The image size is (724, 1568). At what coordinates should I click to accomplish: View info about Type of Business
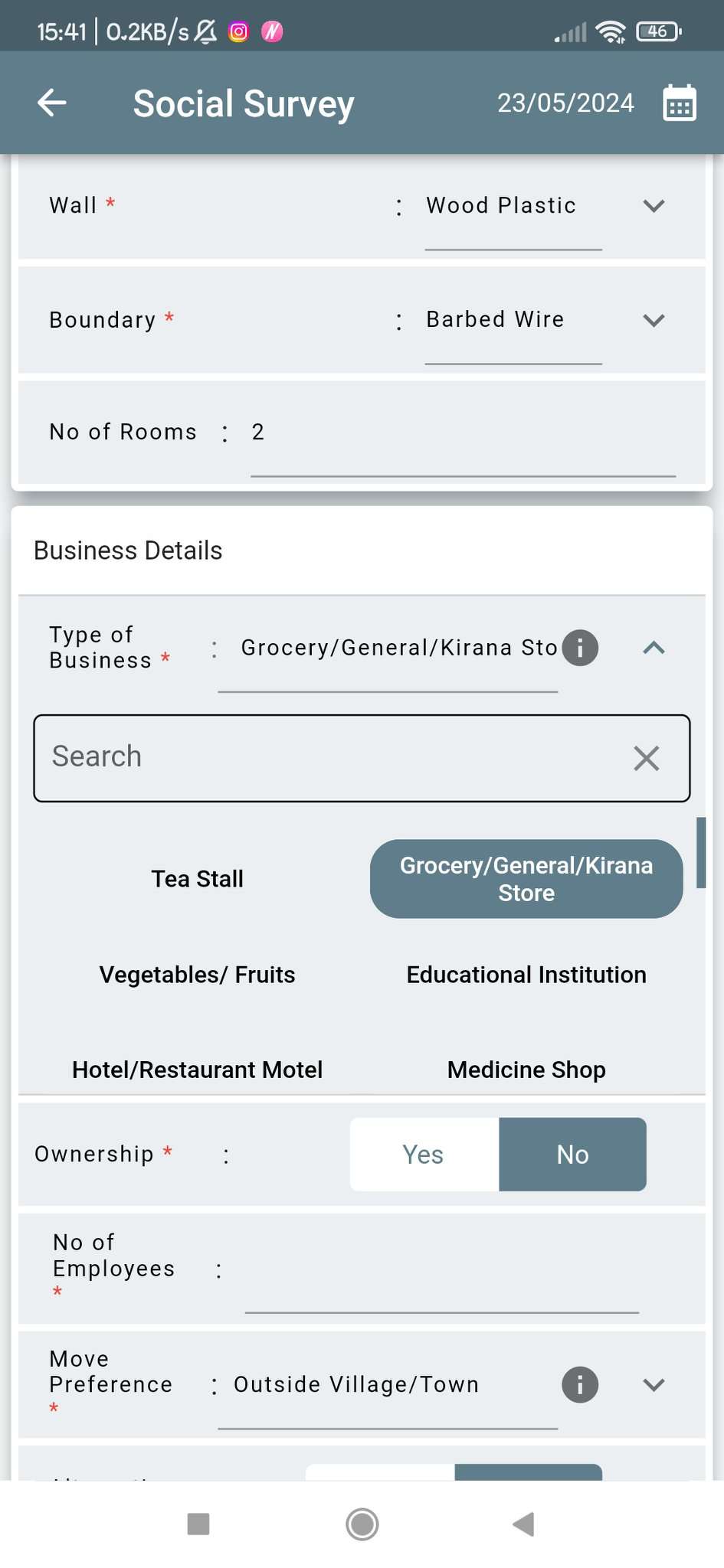coord(580,648)
